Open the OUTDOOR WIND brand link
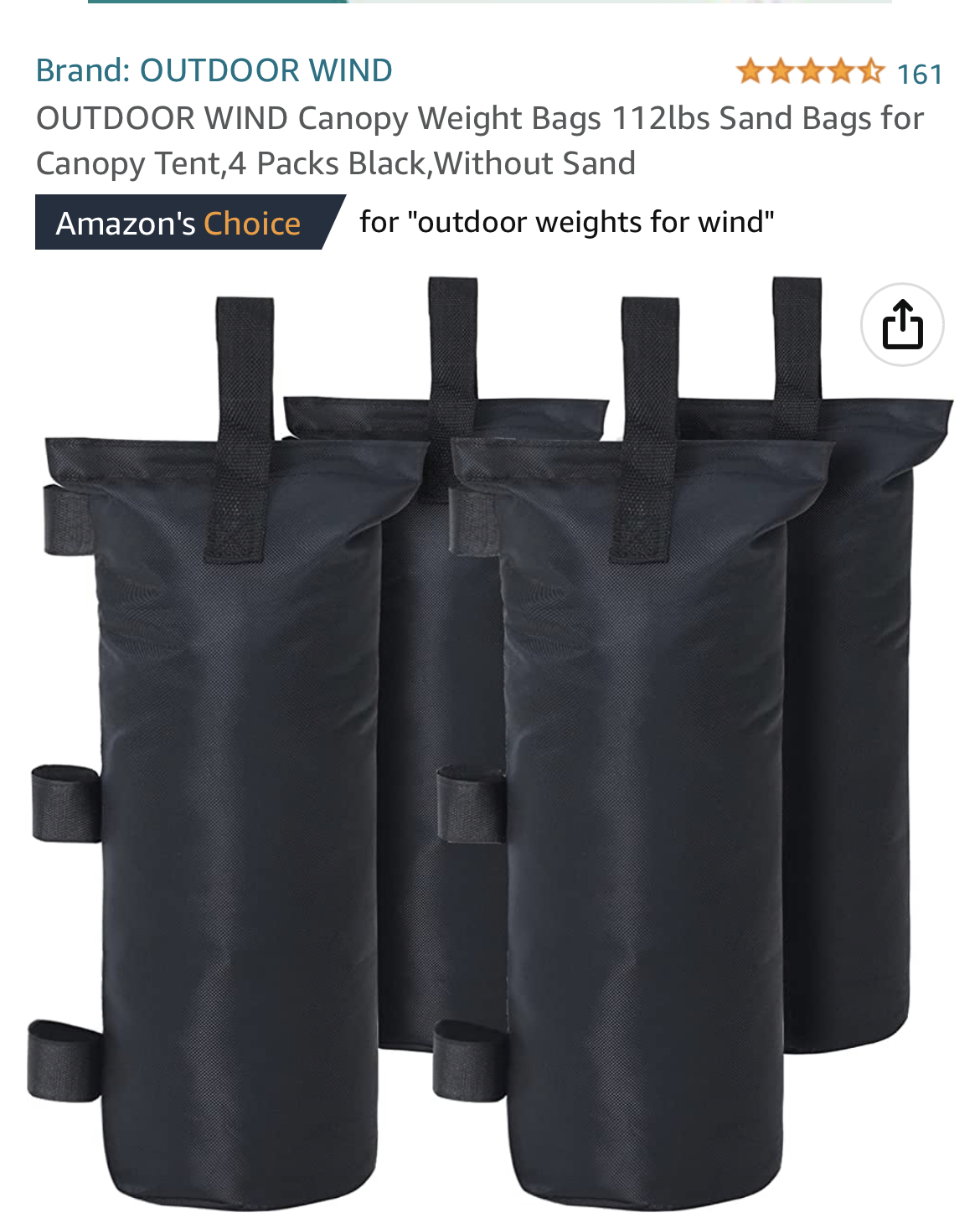This screenshot has width=980, height=1218. (214, 70)
